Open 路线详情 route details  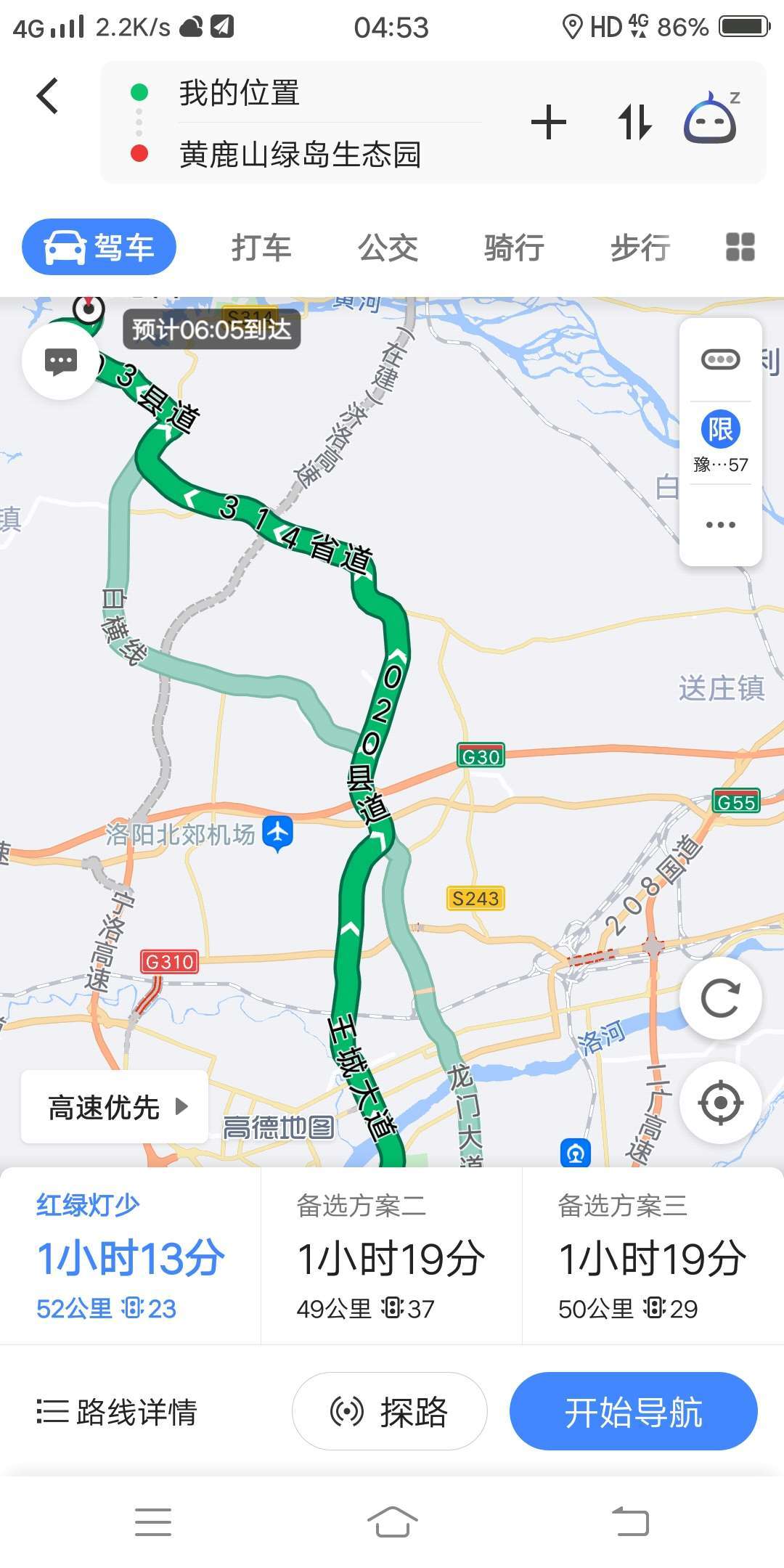[x=116, y=1412]
